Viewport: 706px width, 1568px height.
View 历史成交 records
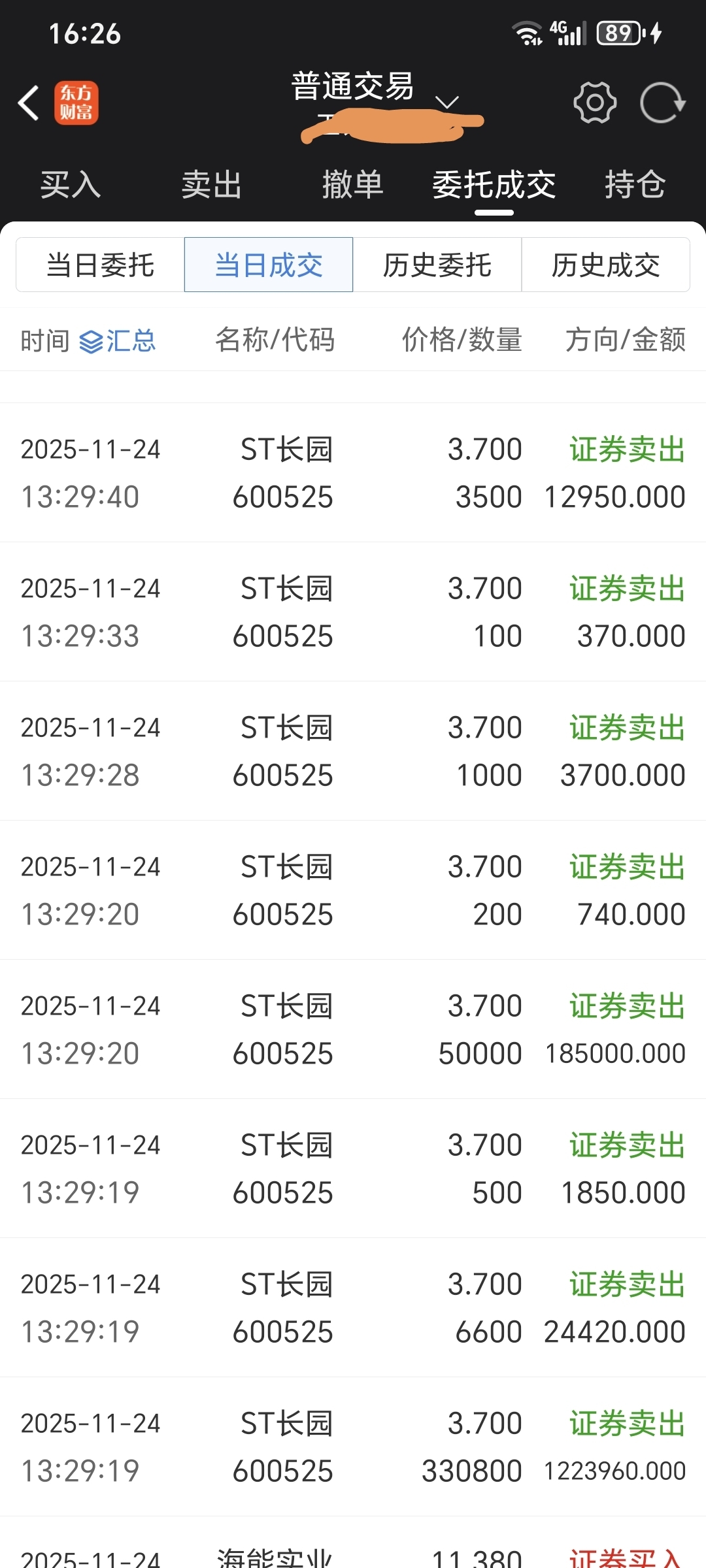pyautogui.click(x=606, y=265)
